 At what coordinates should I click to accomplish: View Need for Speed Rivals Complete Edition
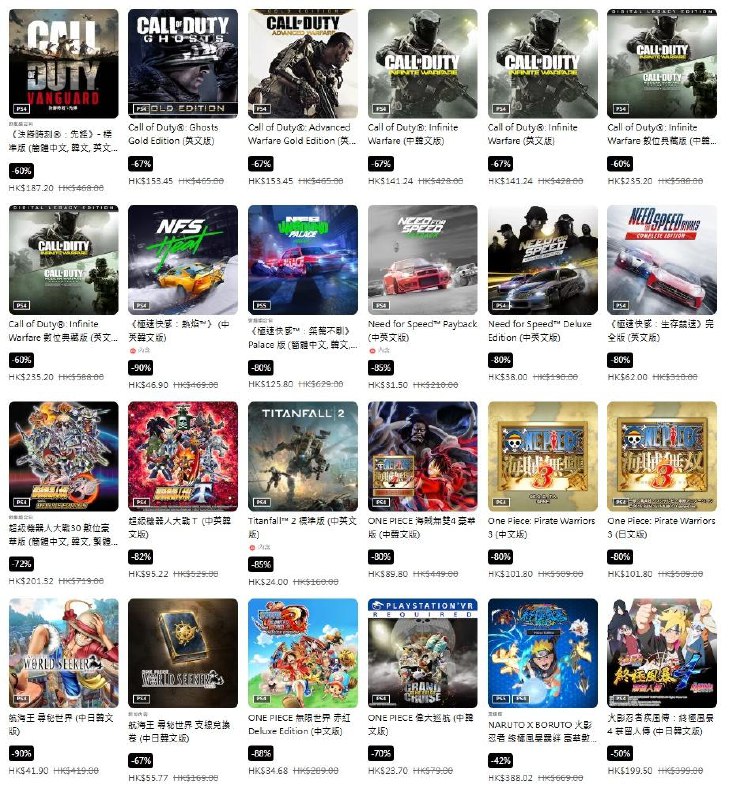click(x=661, y=260)
